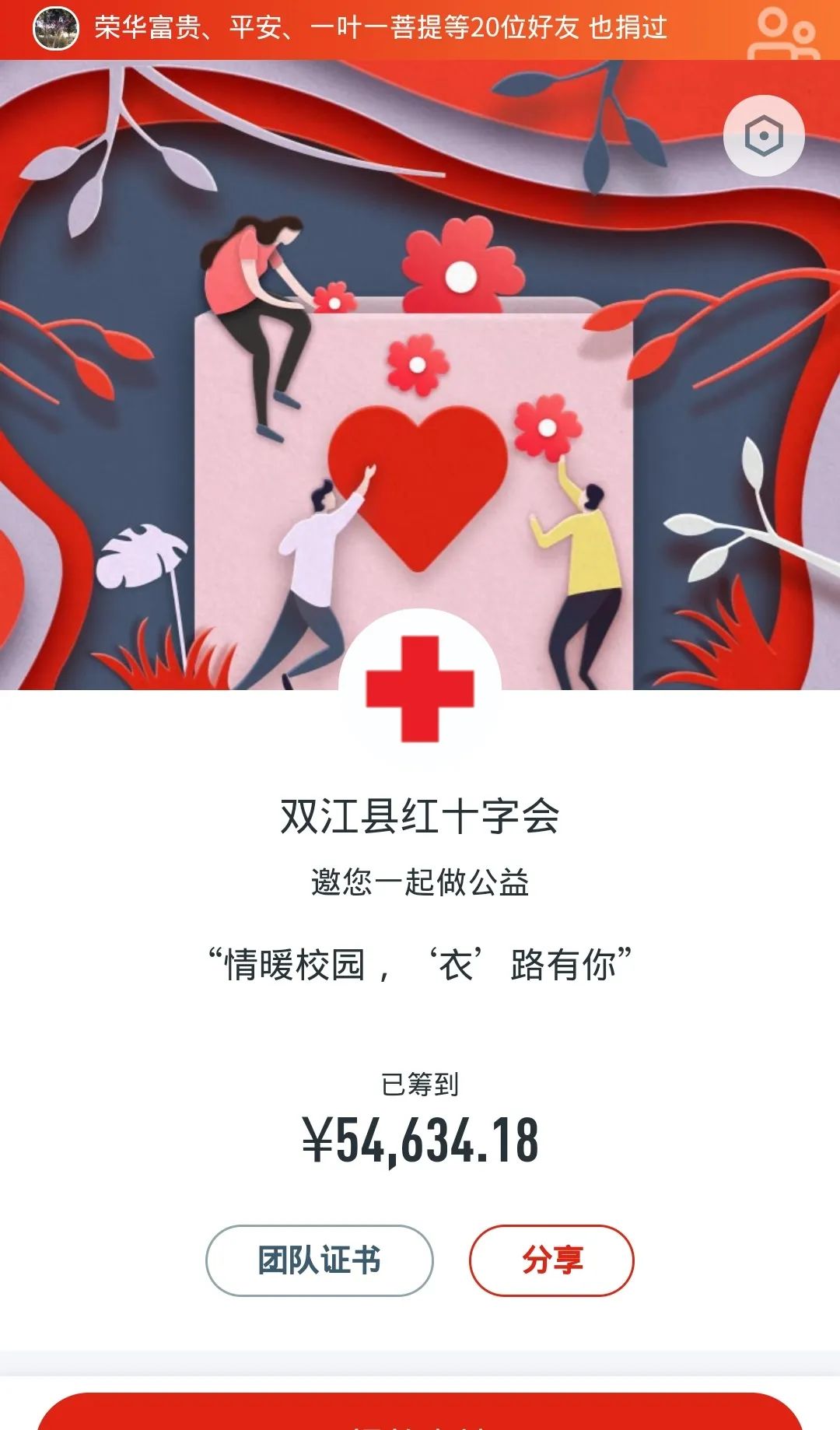Tap the red button at the bottom
This screenshot has height=1430, width=840.
pos(420,1414)
